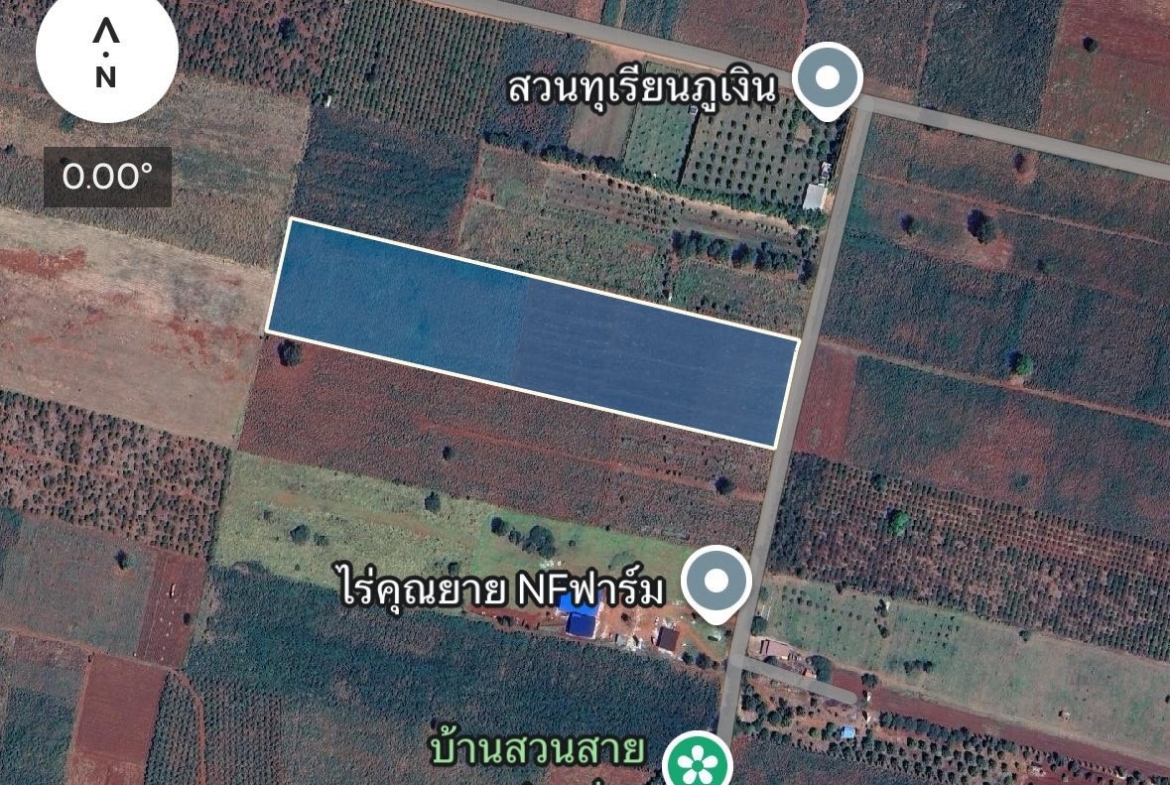Open the ไร่คุณยาย NFฟาร์ม place marker
1170x785 pixels.
point(716,581)
